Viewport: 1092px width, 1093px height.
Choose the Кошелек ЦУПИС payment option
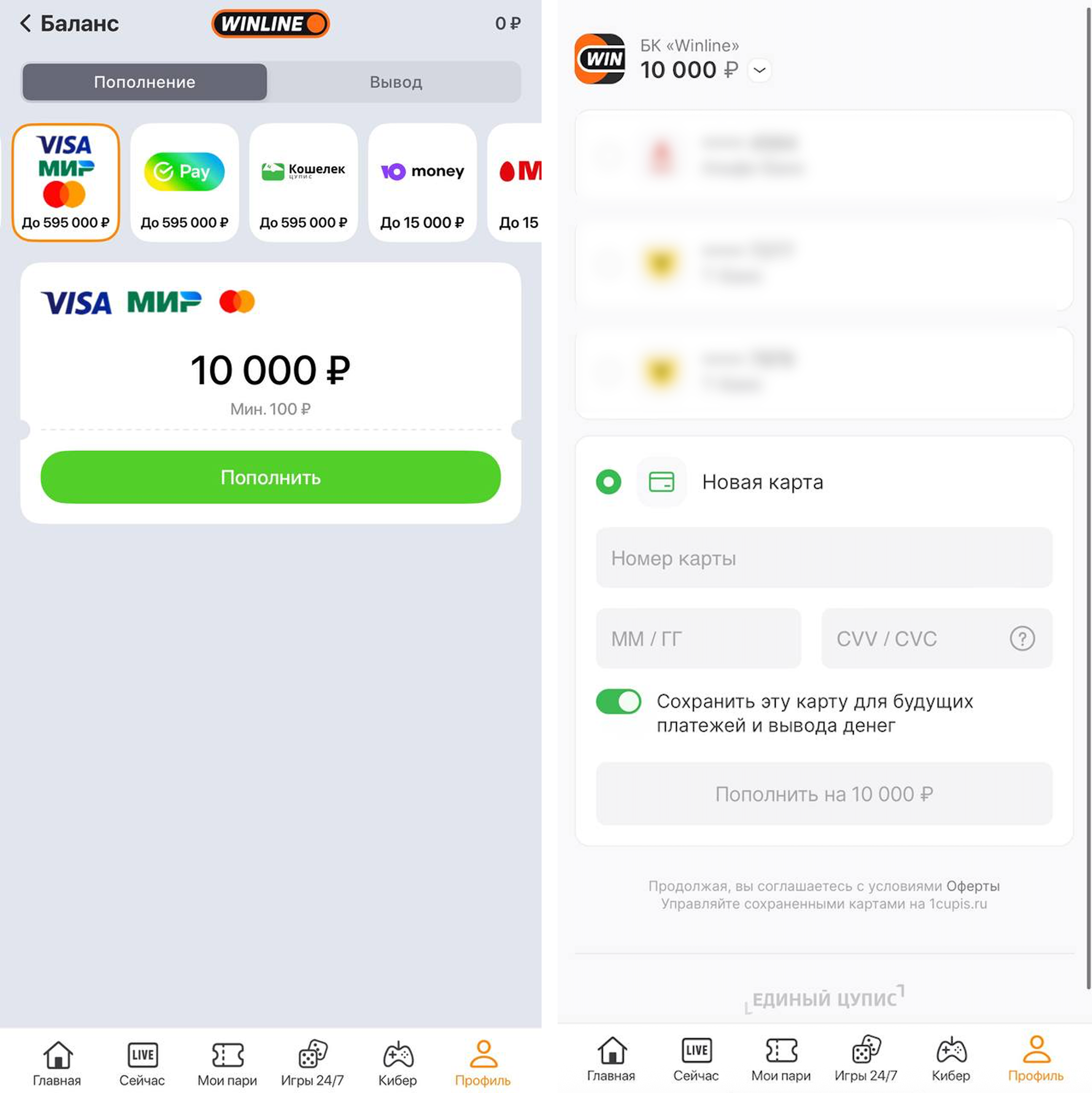303,182
